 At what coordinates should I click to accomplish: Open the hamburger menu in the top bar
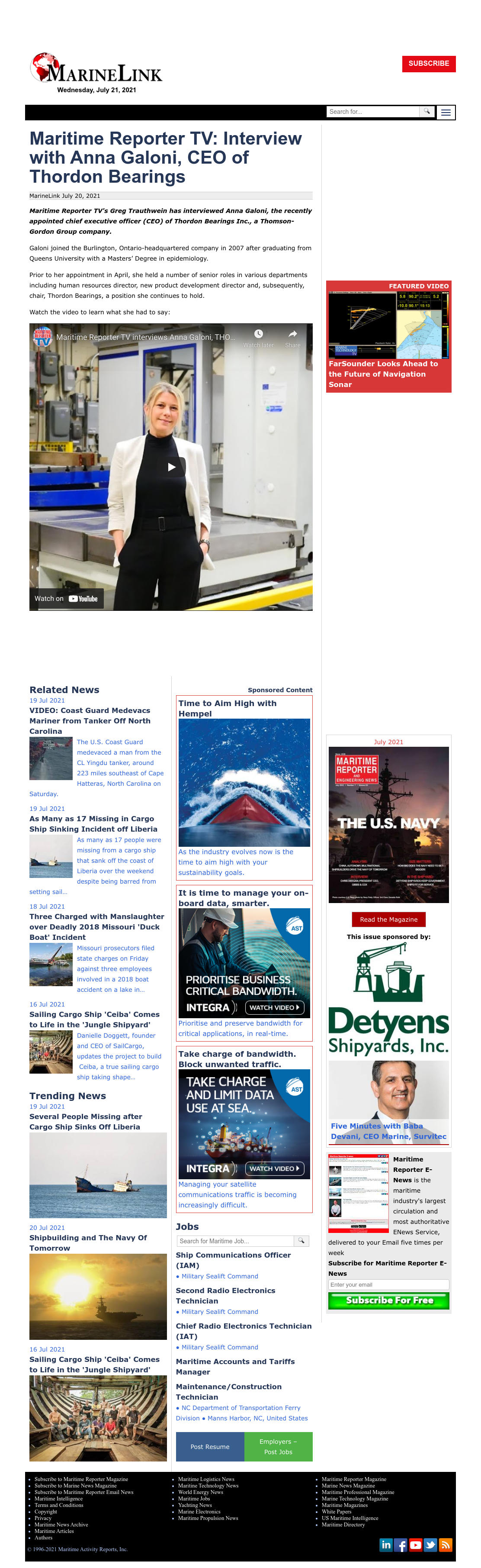coord(446,113)
